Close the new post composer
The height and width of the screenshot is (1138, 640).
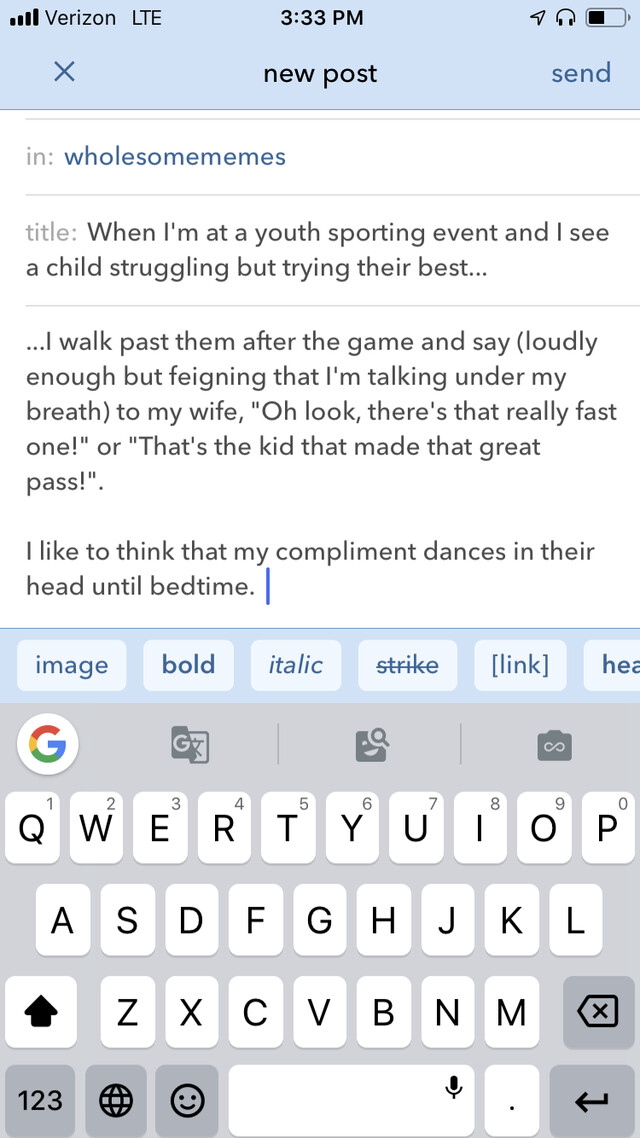click(65, 72)
